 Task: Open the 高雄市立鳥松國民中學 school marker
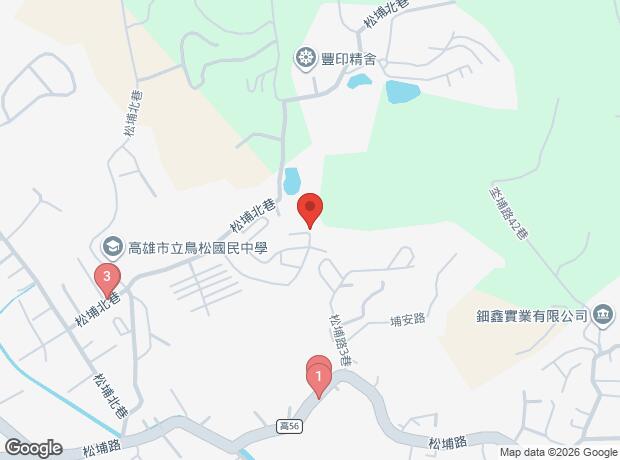113,248
